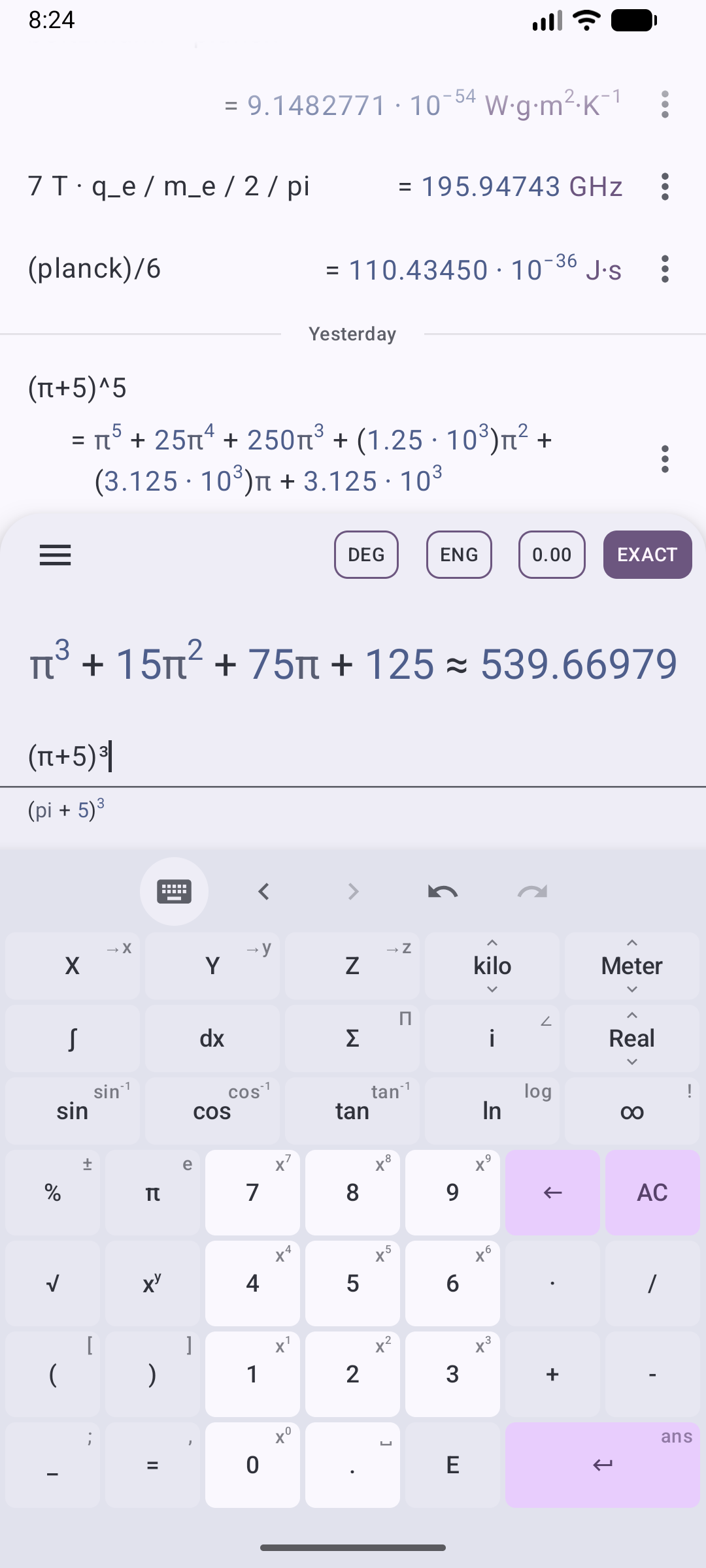
Task: Insert the sin function
Action: (x=72, y=1111)
